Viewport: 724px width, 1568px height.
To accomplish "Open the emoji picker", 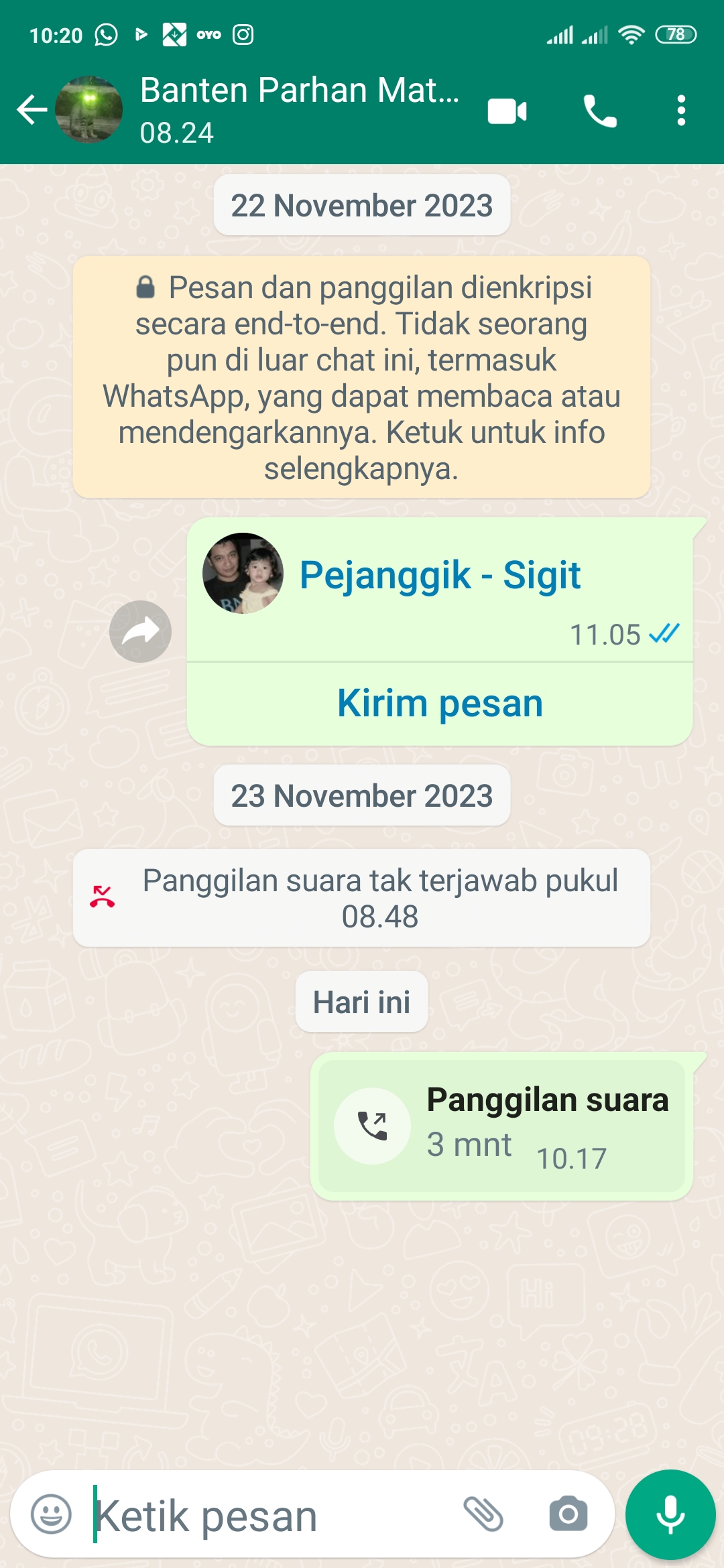I will pyautogui.click(x=51, y=1514).
